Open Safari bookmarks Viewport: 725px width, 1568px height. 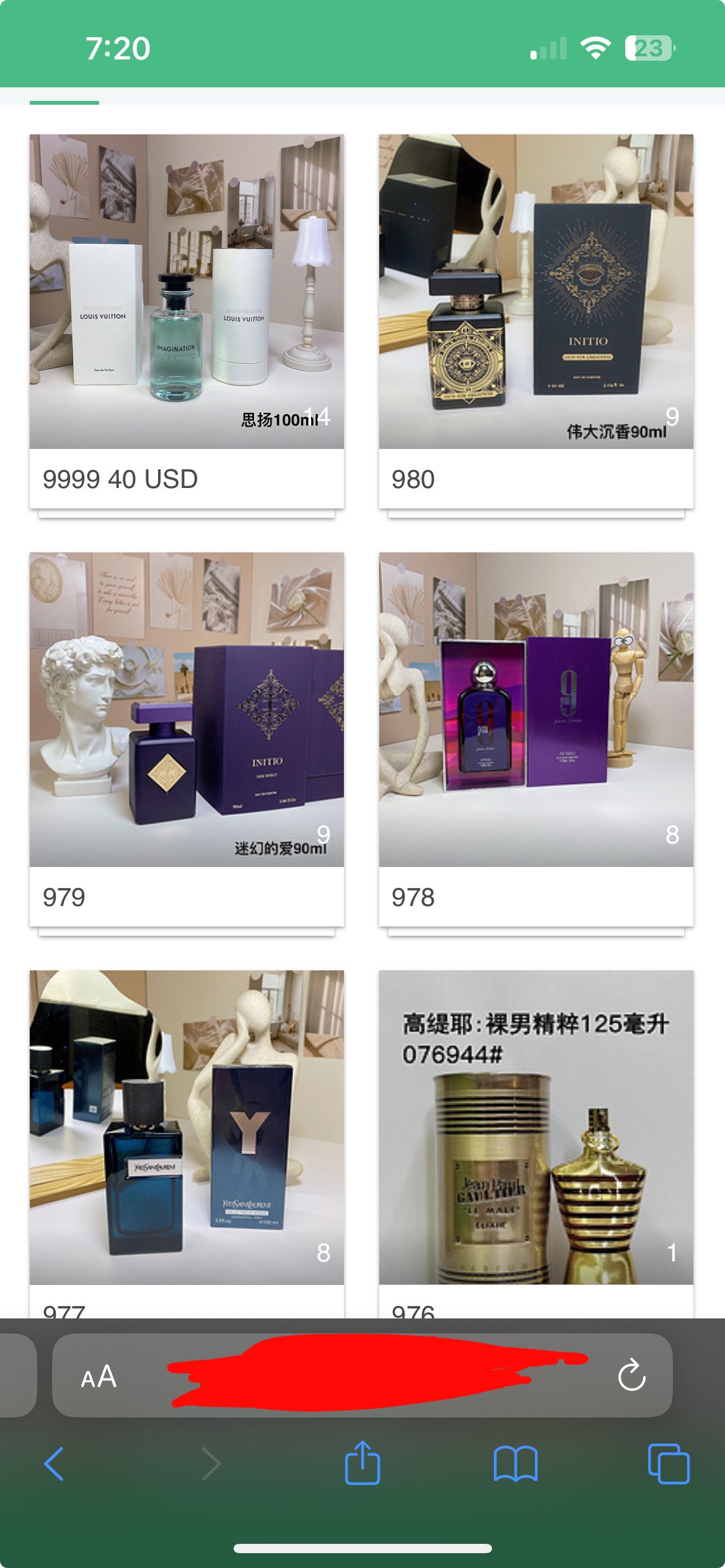[x=516, y=1464]
